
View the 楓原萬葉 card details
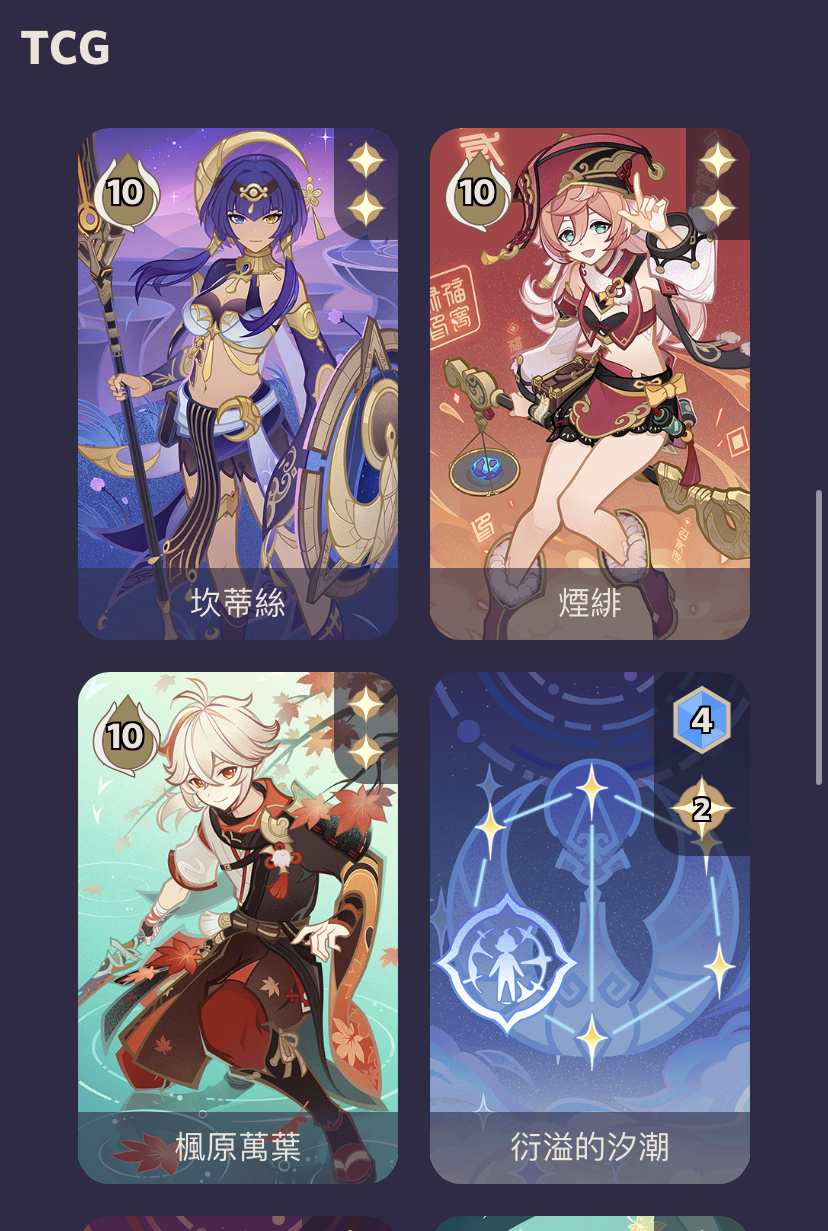click(x=238, y=927)
